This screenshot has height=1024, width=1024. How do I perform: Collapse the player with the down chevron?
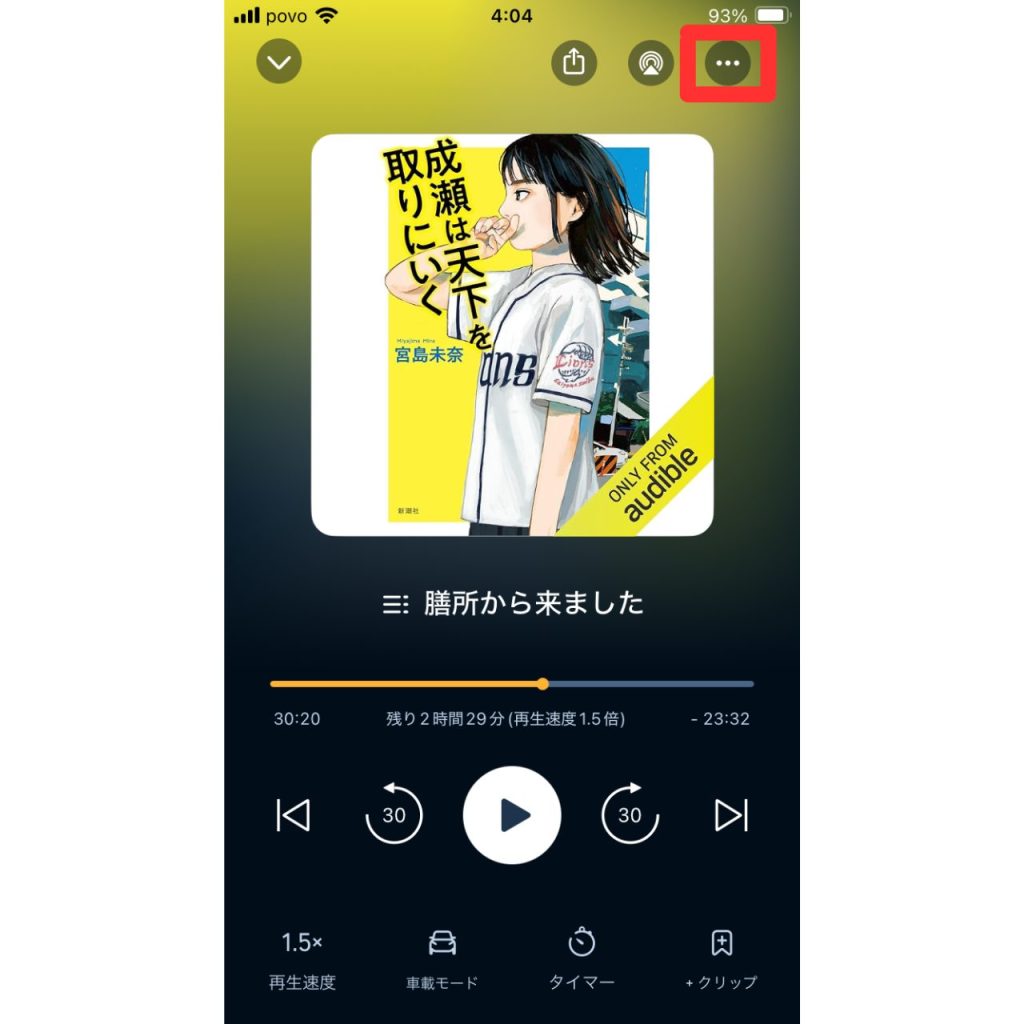pyautogui.click(x=279, y=63)
